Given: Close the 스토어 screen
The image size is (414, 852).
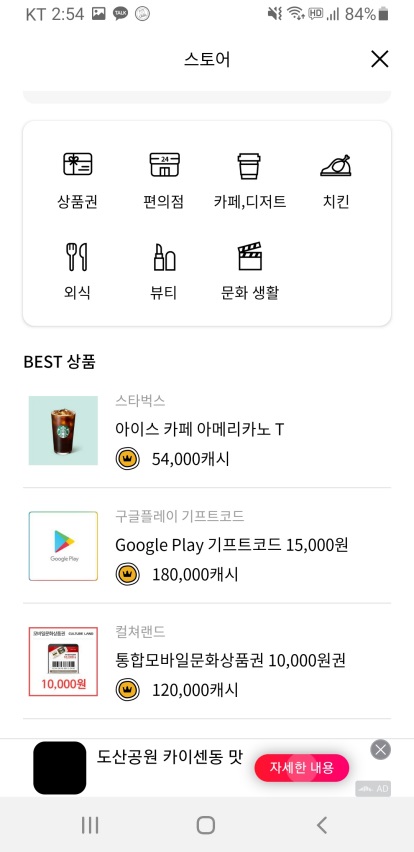Looking at the screenshot, I should pyautogui.click(x=379, y=59).
